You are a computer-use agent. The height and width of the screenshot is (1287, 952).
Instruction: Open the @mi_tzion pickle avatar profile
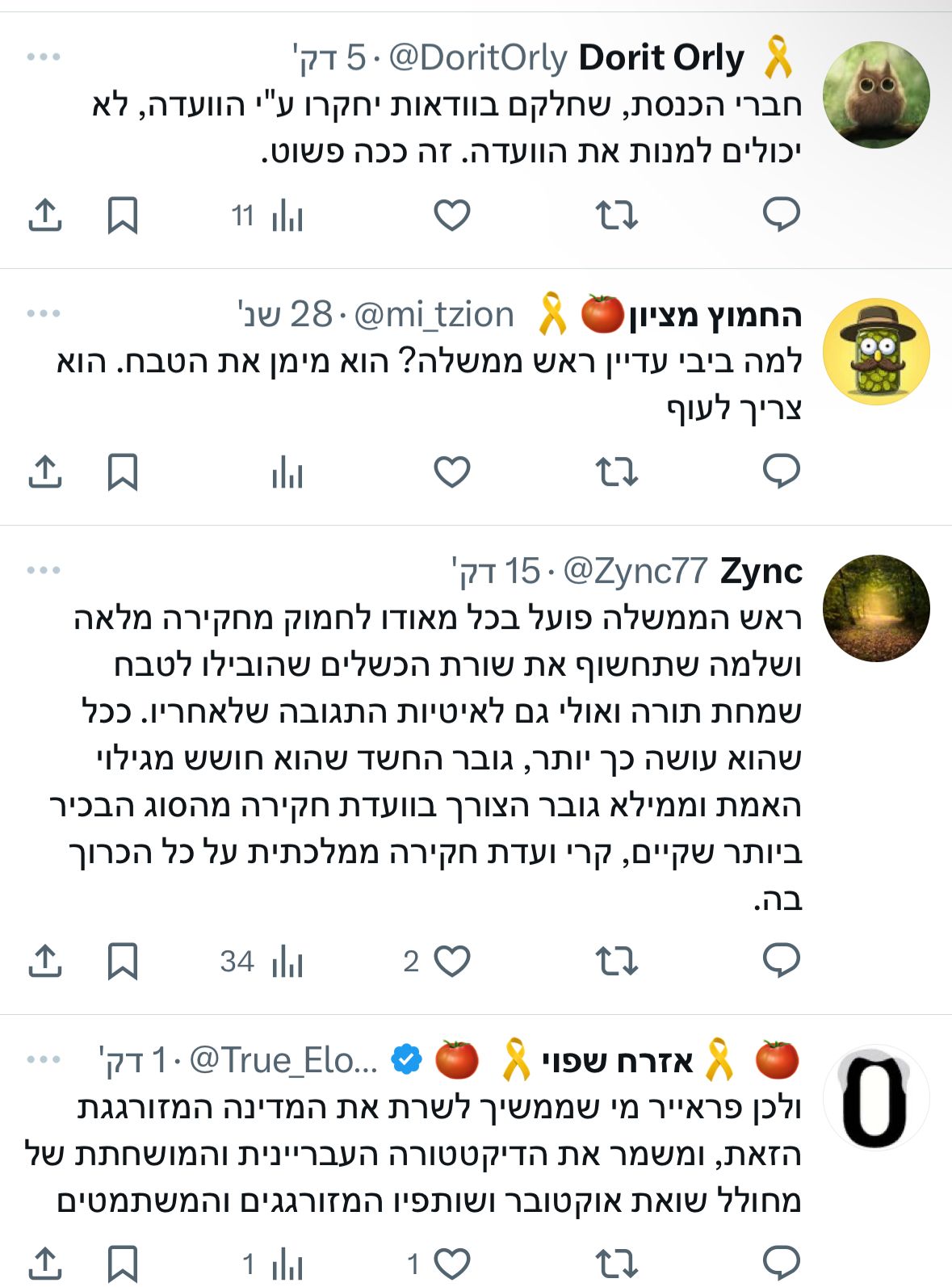click(x=876, y=351)
